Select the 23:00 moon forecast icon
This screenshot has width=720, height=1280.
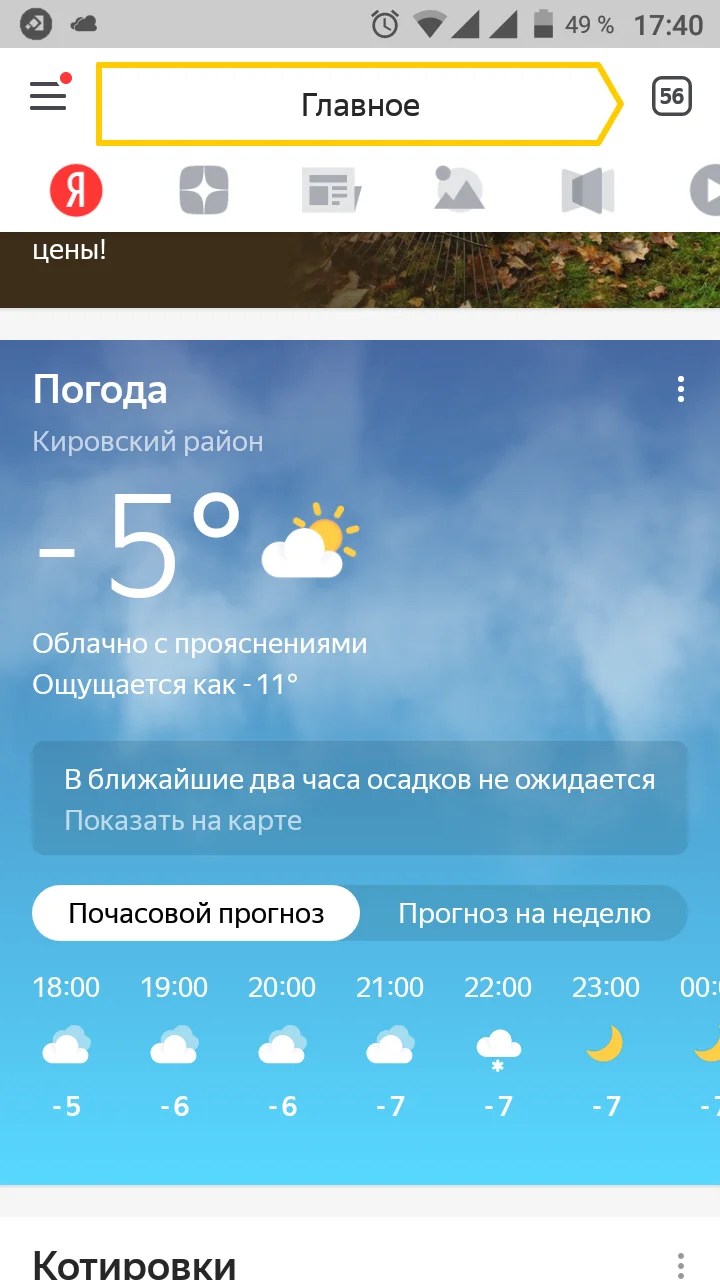606,1045
